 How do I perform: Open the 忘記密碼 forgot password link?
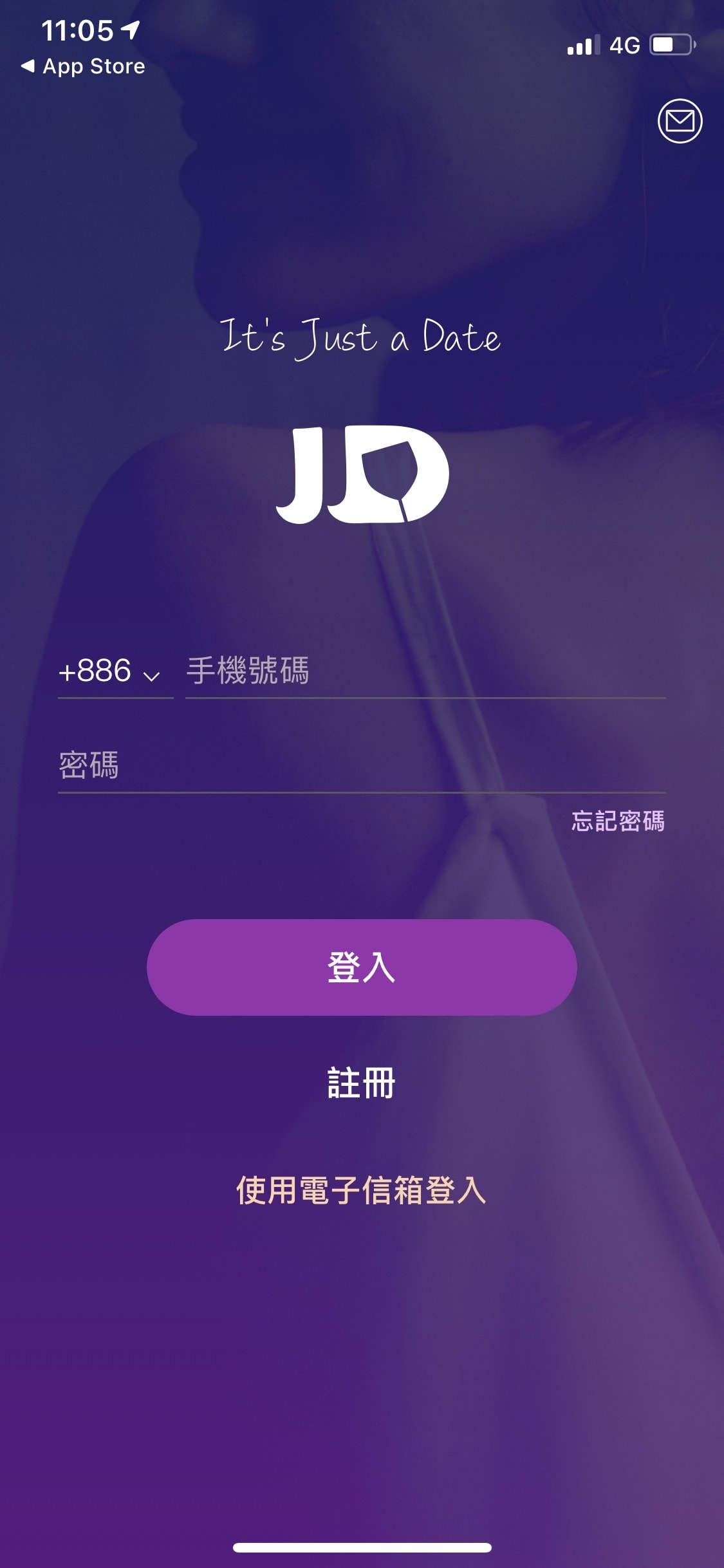[x=618, y=821]
